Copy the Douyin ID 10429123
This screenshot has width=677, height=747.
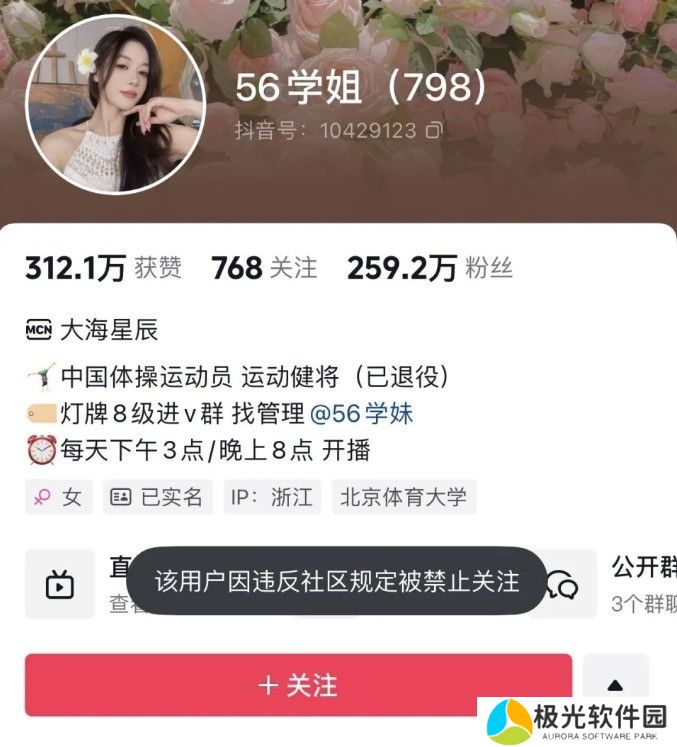(x=434, y=130)
